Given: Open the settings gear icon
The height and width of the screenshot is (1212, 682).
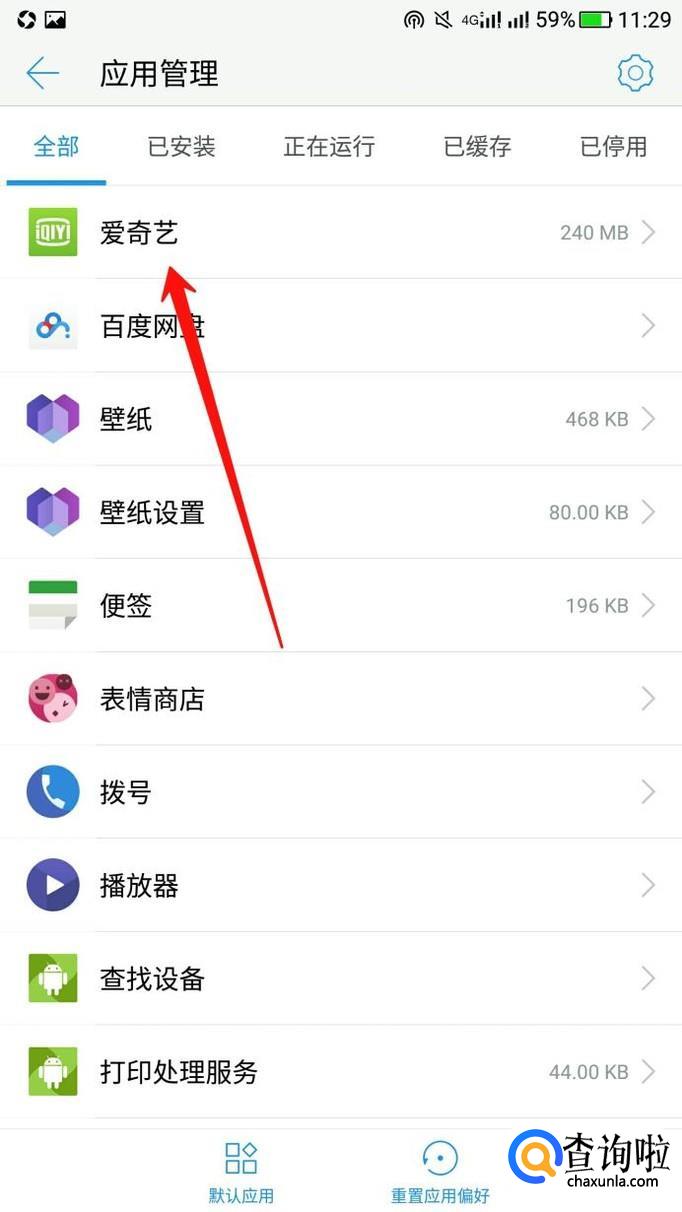Looking at the screenshot, I should tap(635, 73).
